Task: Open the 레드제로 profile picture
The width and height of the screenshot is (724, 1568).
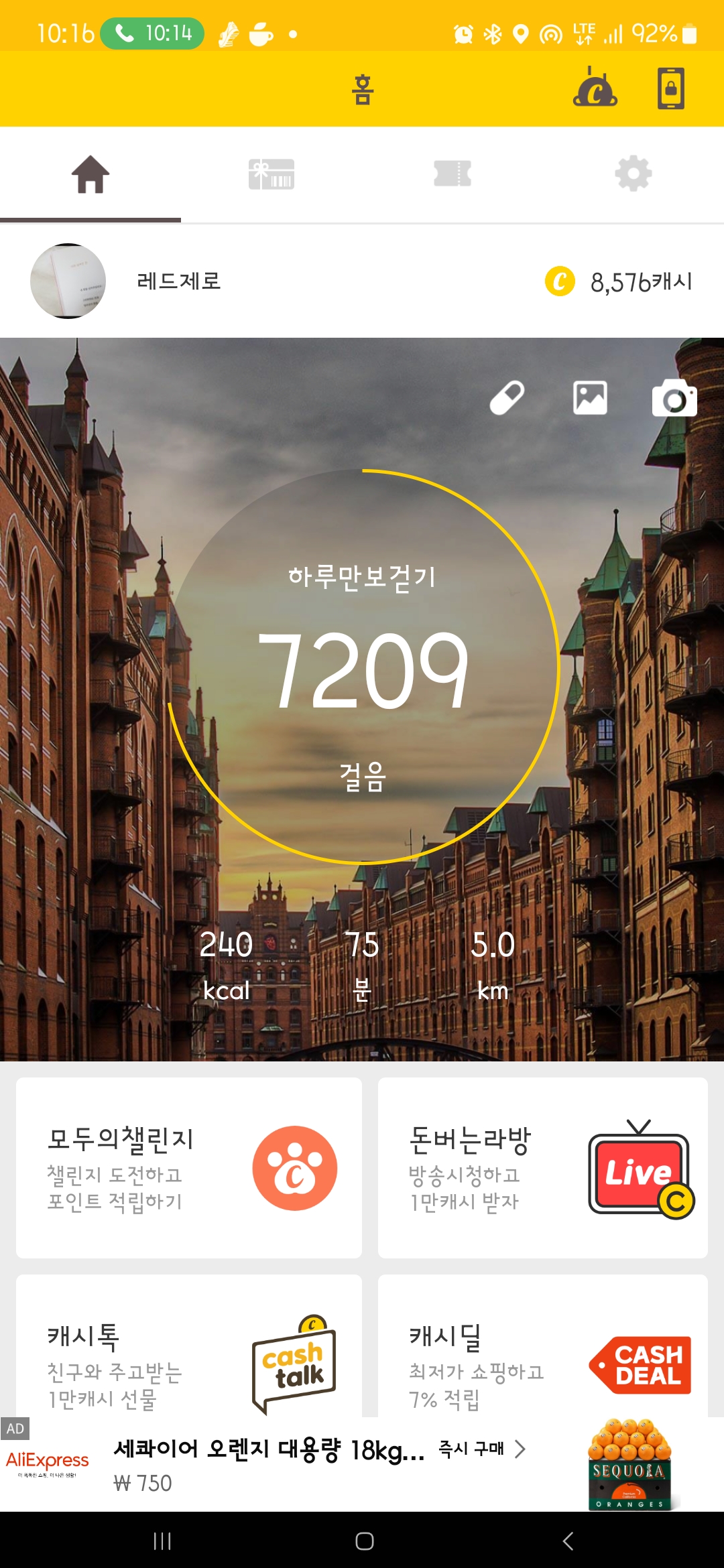Action: click(68, 281)
